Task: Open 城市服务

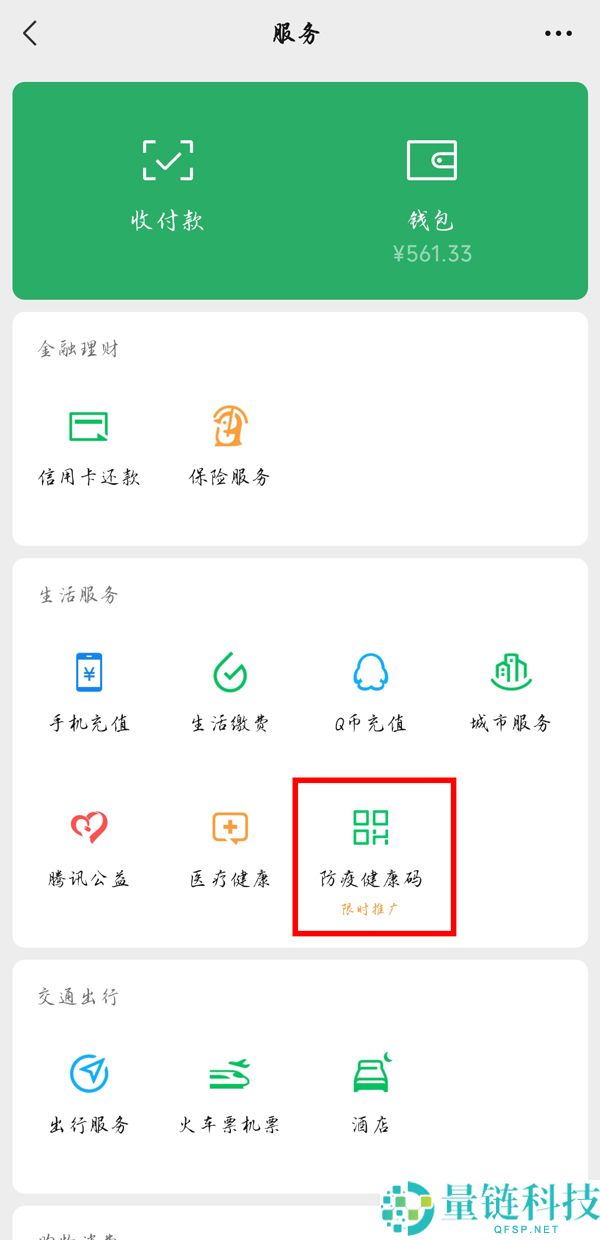Action: (x=510, y=692)
